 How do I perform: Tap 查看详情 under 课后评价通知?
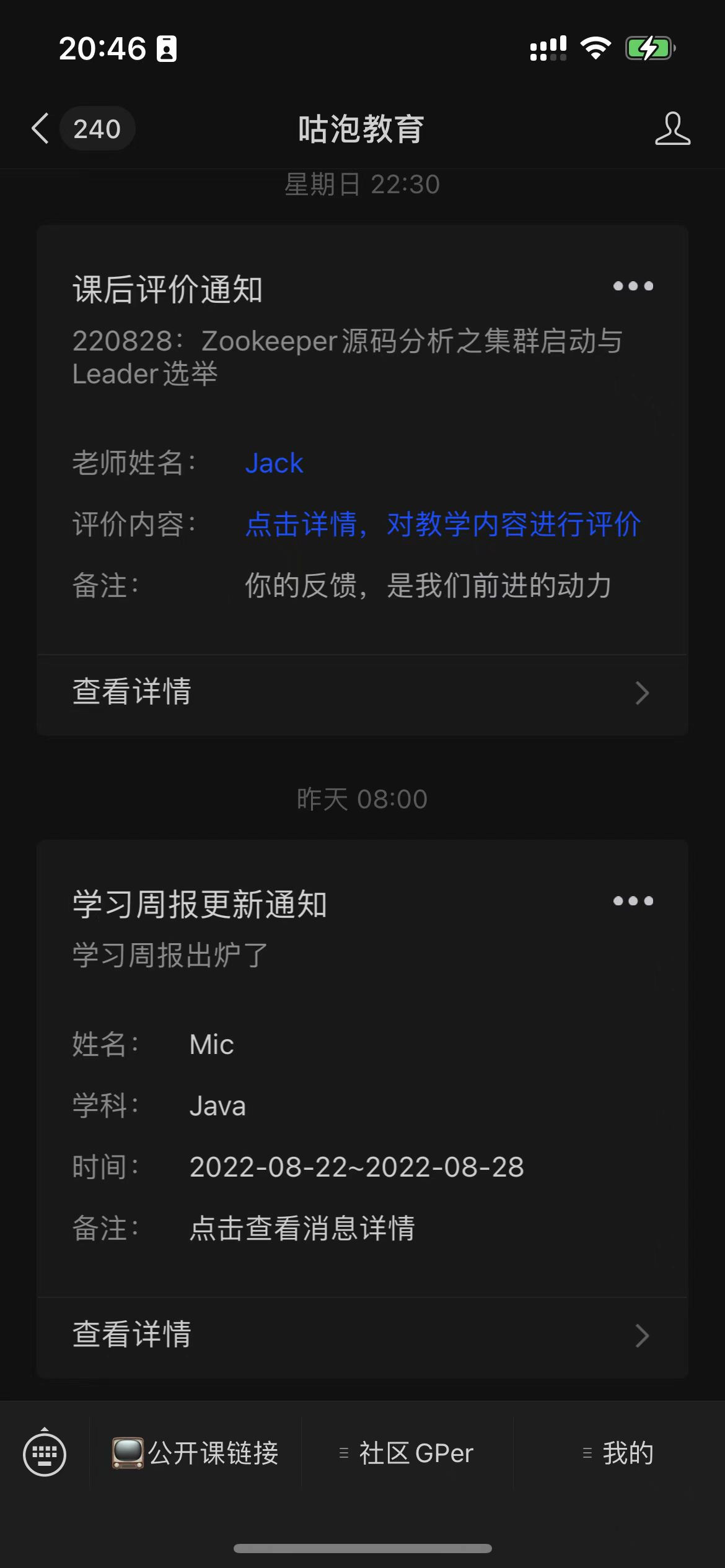pos(362,693)
